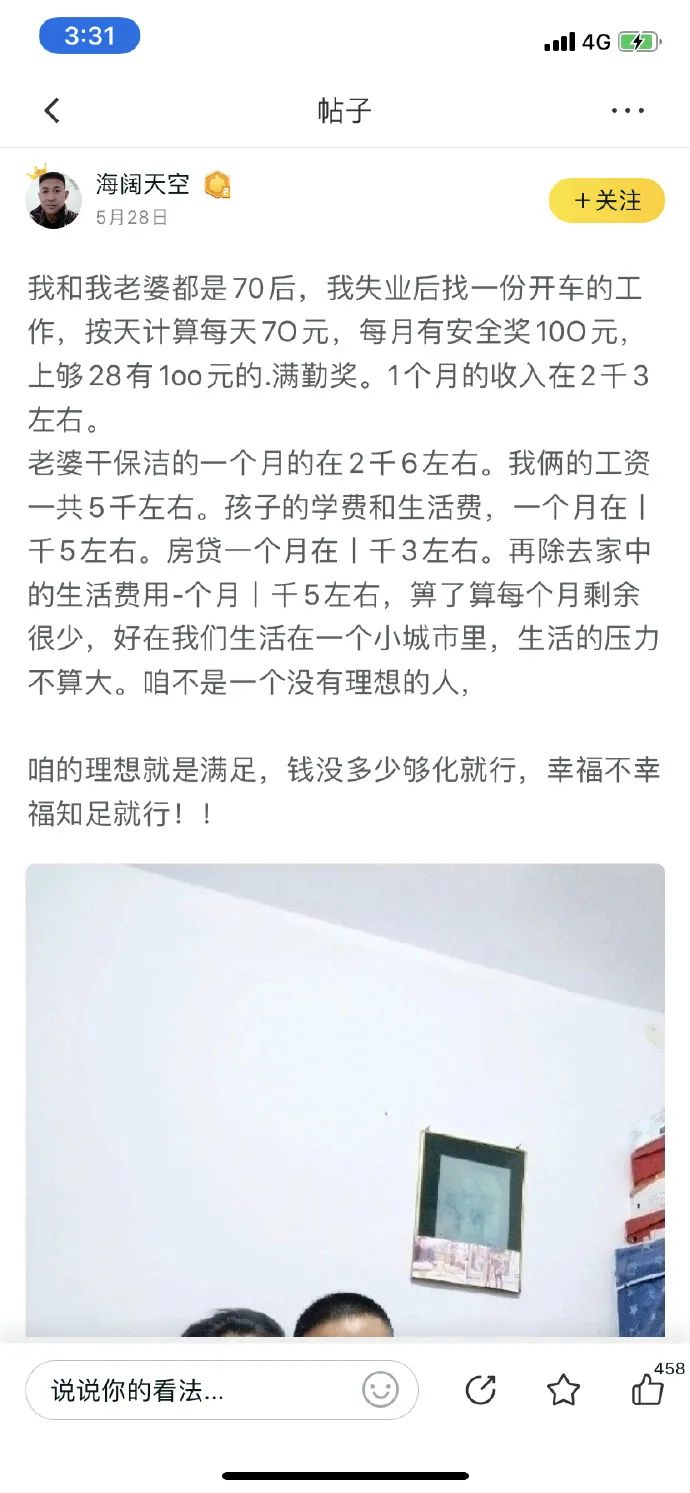Open the photo attached to the post
The height and width of the screenshot is (1493, 690).
(345, 1100)
